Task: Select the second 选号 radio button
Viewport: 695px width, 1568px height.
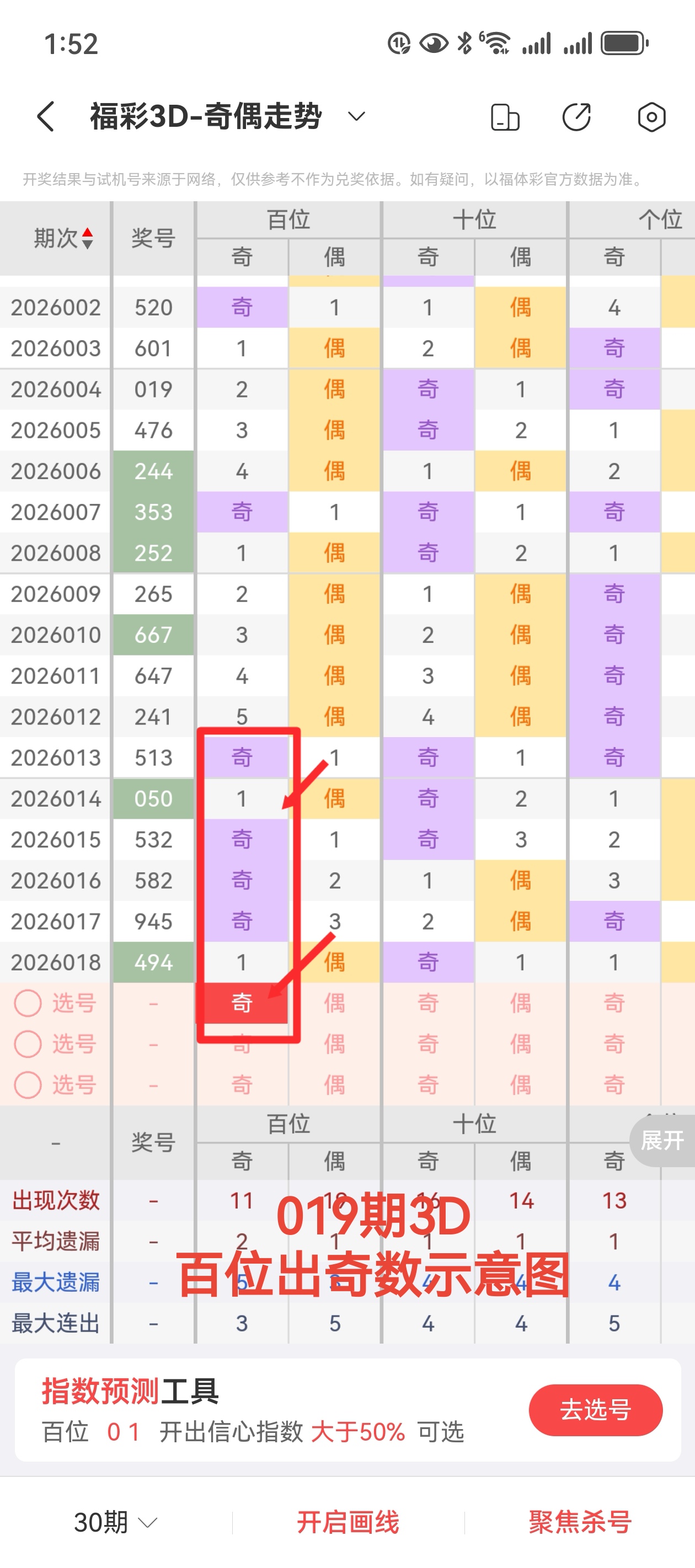Action: (28, 1043)
